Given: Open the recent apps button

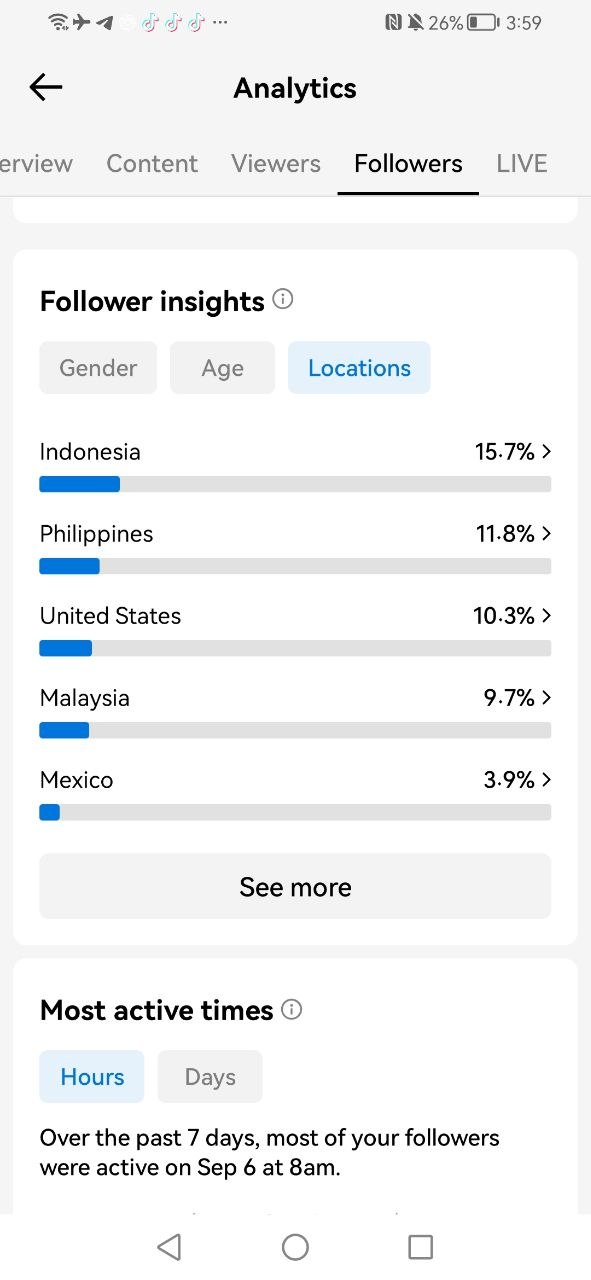Looking at the screenshot, I should click(x=421, y=1247).
